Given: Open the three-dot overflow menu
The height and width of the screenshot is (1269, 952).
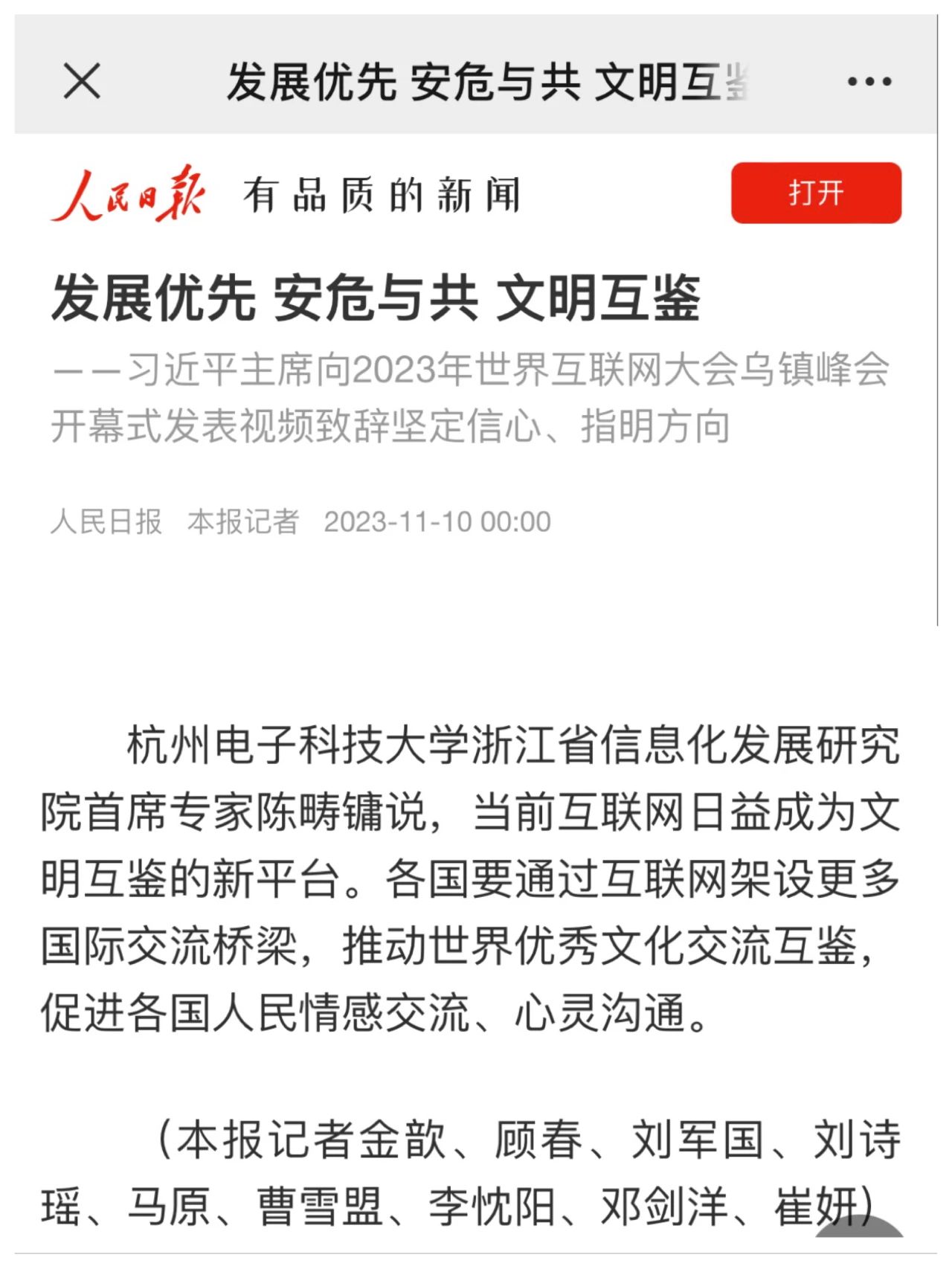Looking at the screenshot, I should (x=869, y=81).
